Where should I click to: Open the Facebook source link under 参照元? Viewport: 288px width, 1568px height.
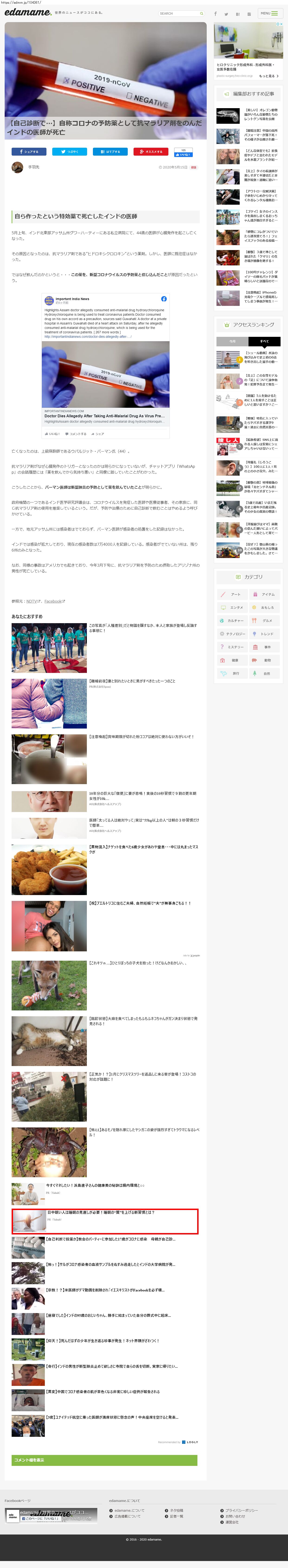53,601
